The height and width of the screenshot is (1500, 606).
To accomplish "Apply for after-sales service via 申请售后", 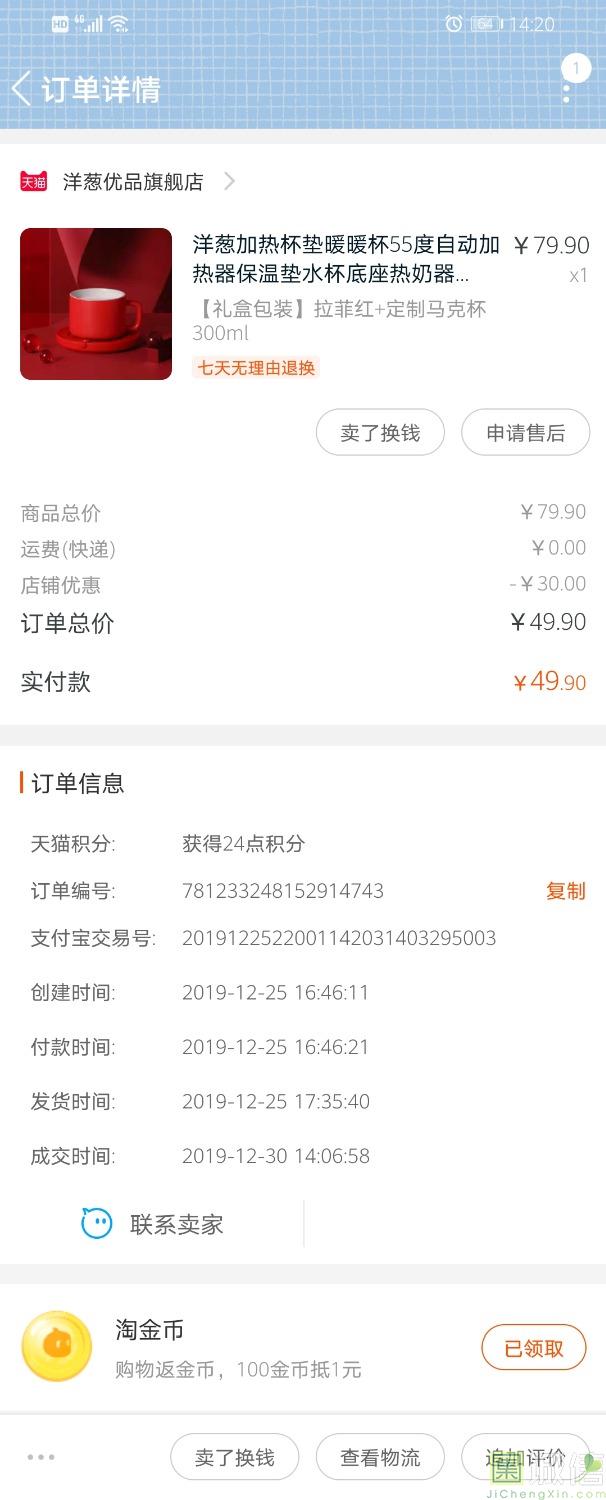I will 525,433.
